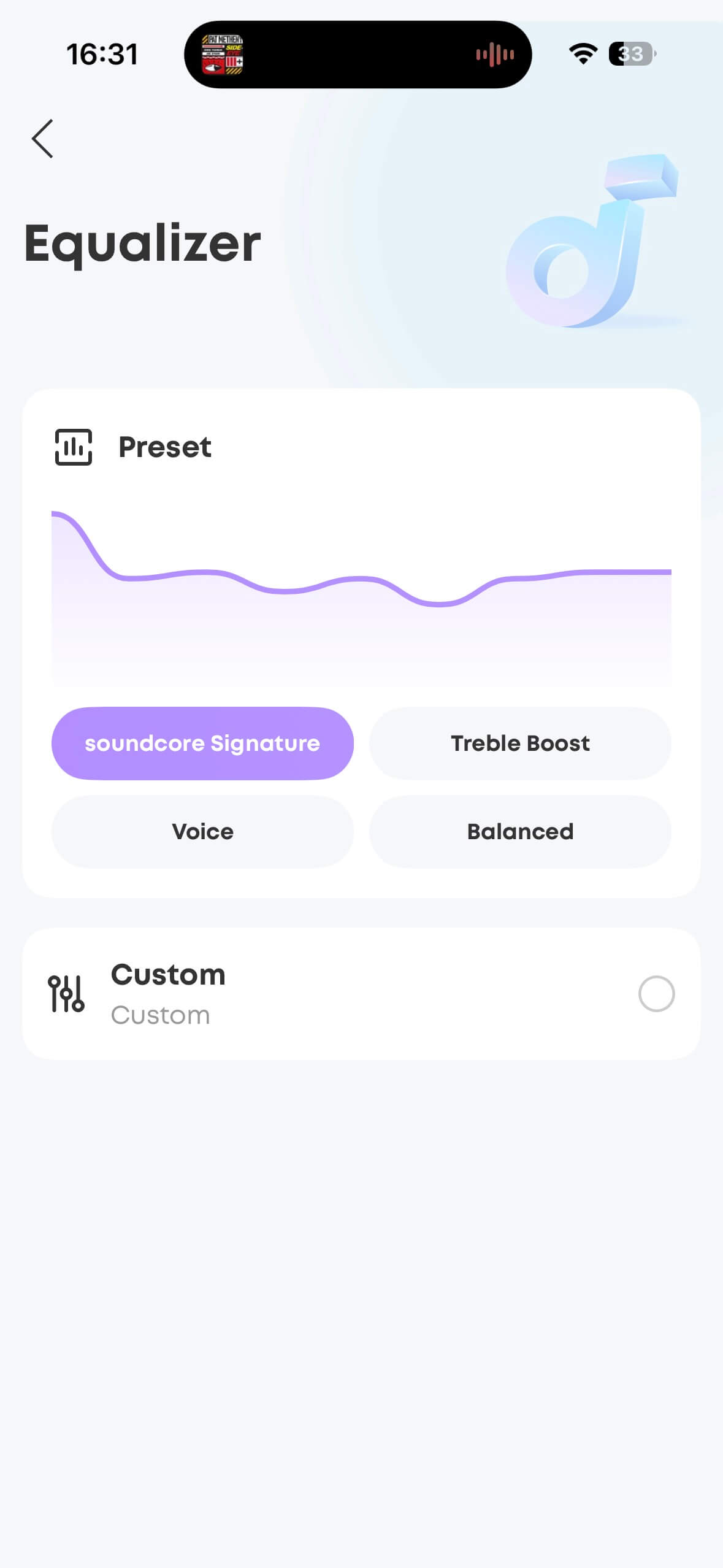Enable the Custom equalizer radio button
Viewport: 723px width, 1568px height.
[656, 993]
